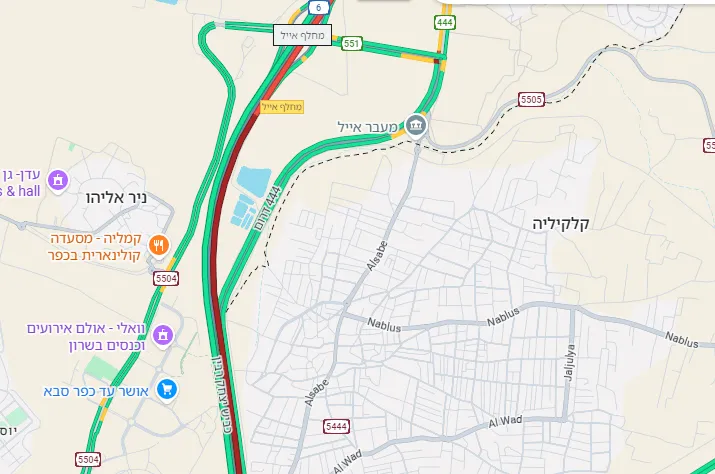Screen dimensions: 715x474
Task: Select the קמליה restaurant pin
Action: click(x=157, y=244)
